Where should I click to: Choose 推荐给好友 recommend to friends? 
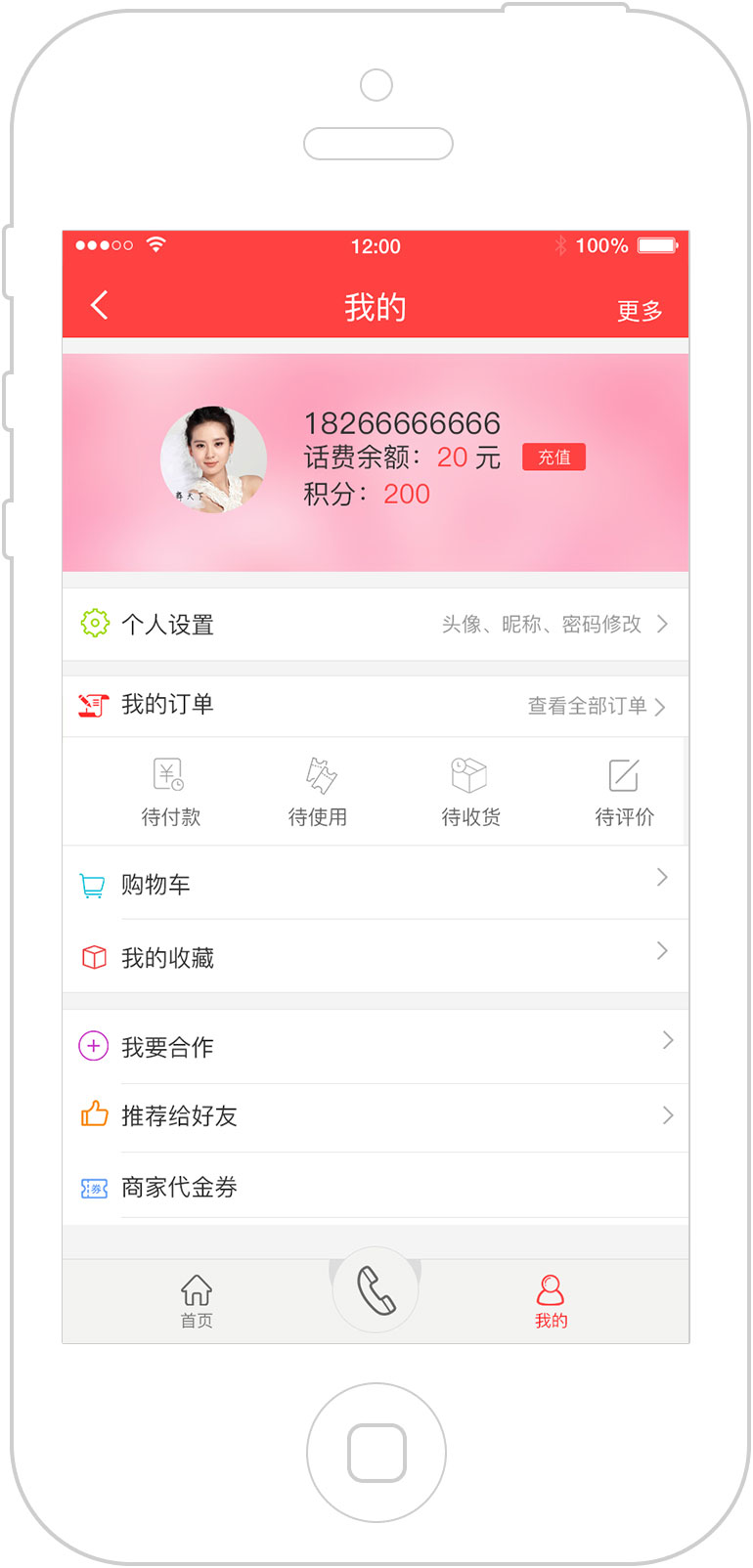pos(376,1115)
